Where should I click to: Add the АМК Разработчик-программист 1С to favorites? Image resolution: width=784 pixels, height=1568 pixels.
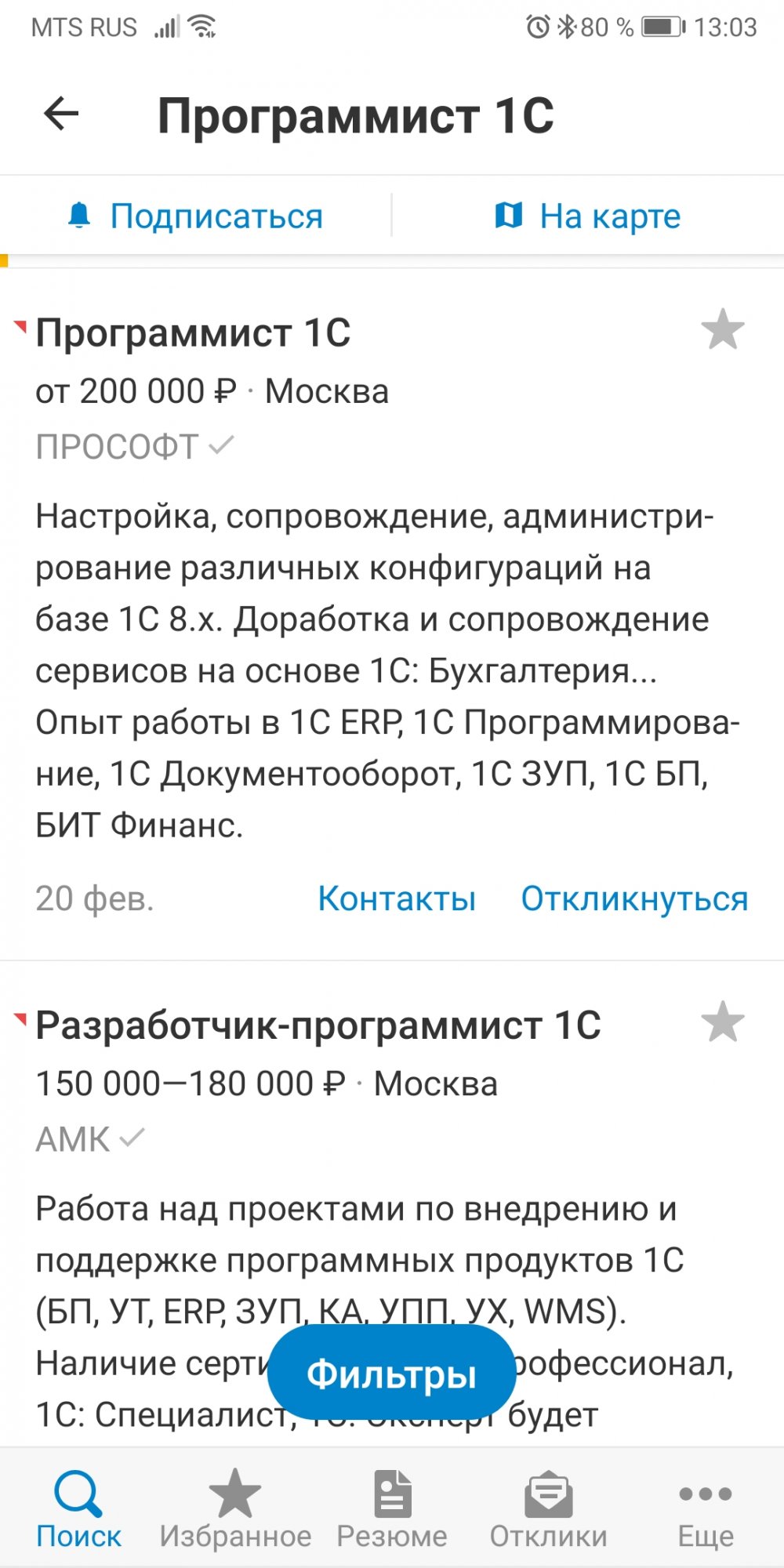[722, 1022]
